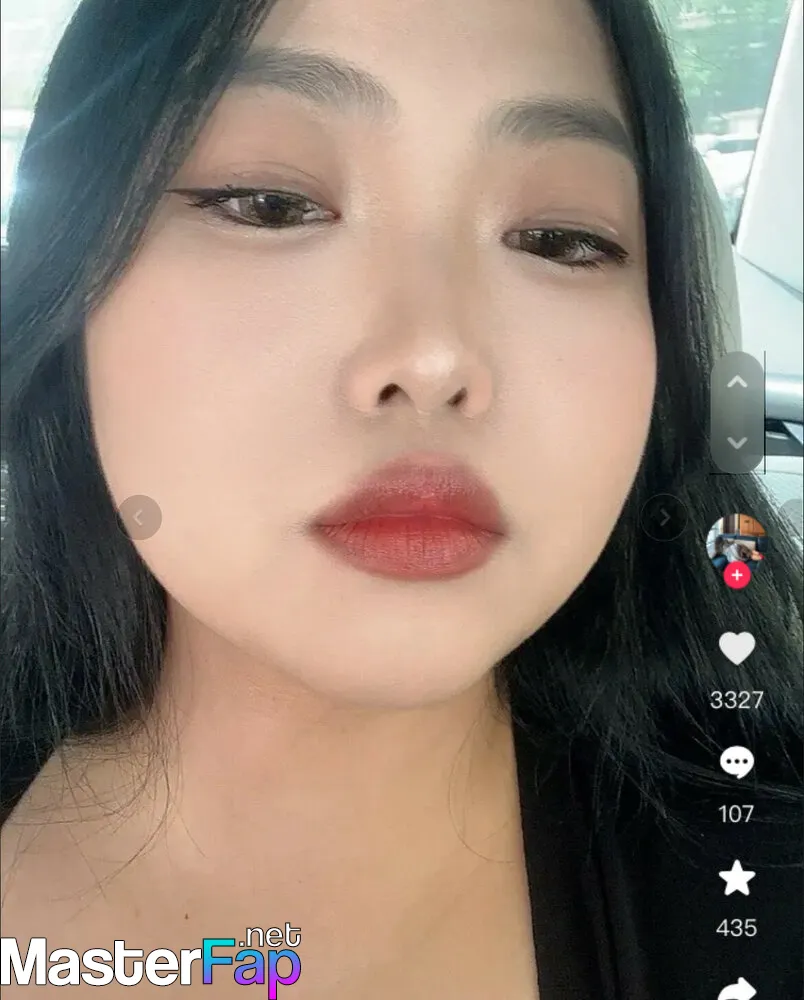Open the comments with 107 replies
Screen dimensions: 804x1000
[737, 764]
